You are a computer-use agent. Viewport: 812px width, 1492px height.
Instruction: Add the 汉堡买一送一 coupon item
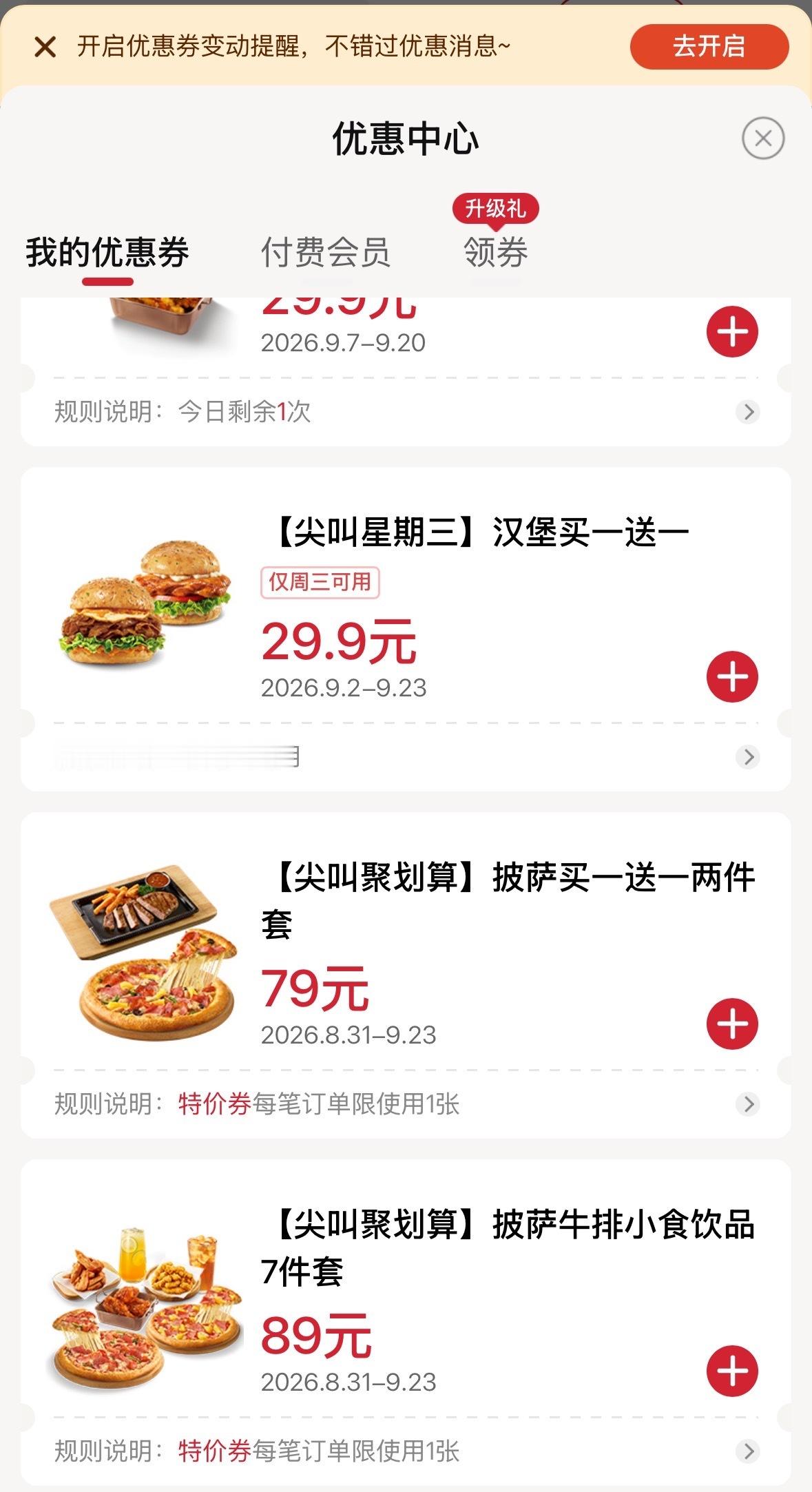[732, 676]
